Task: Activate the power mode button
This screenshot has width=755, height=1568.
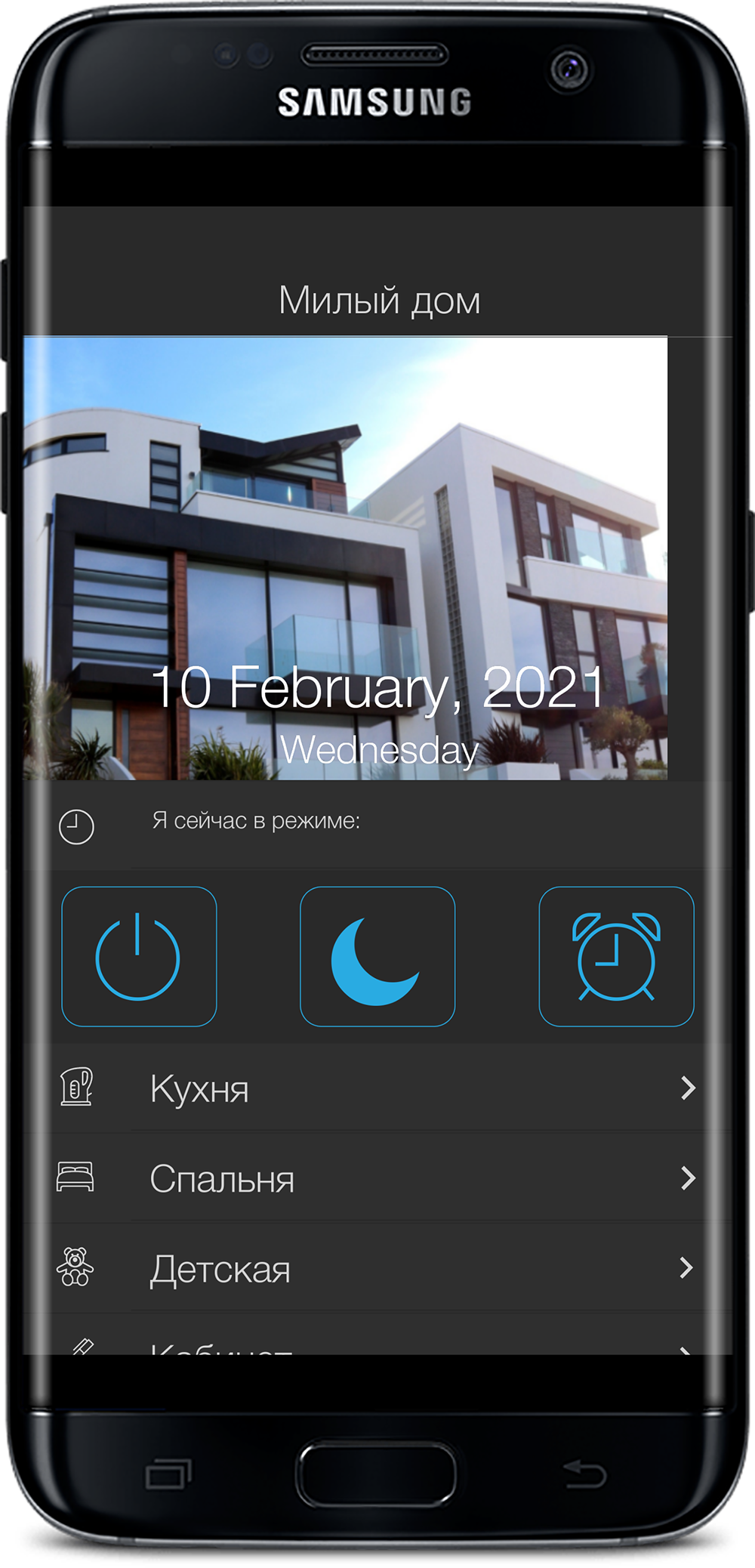Action: (139, 956)
